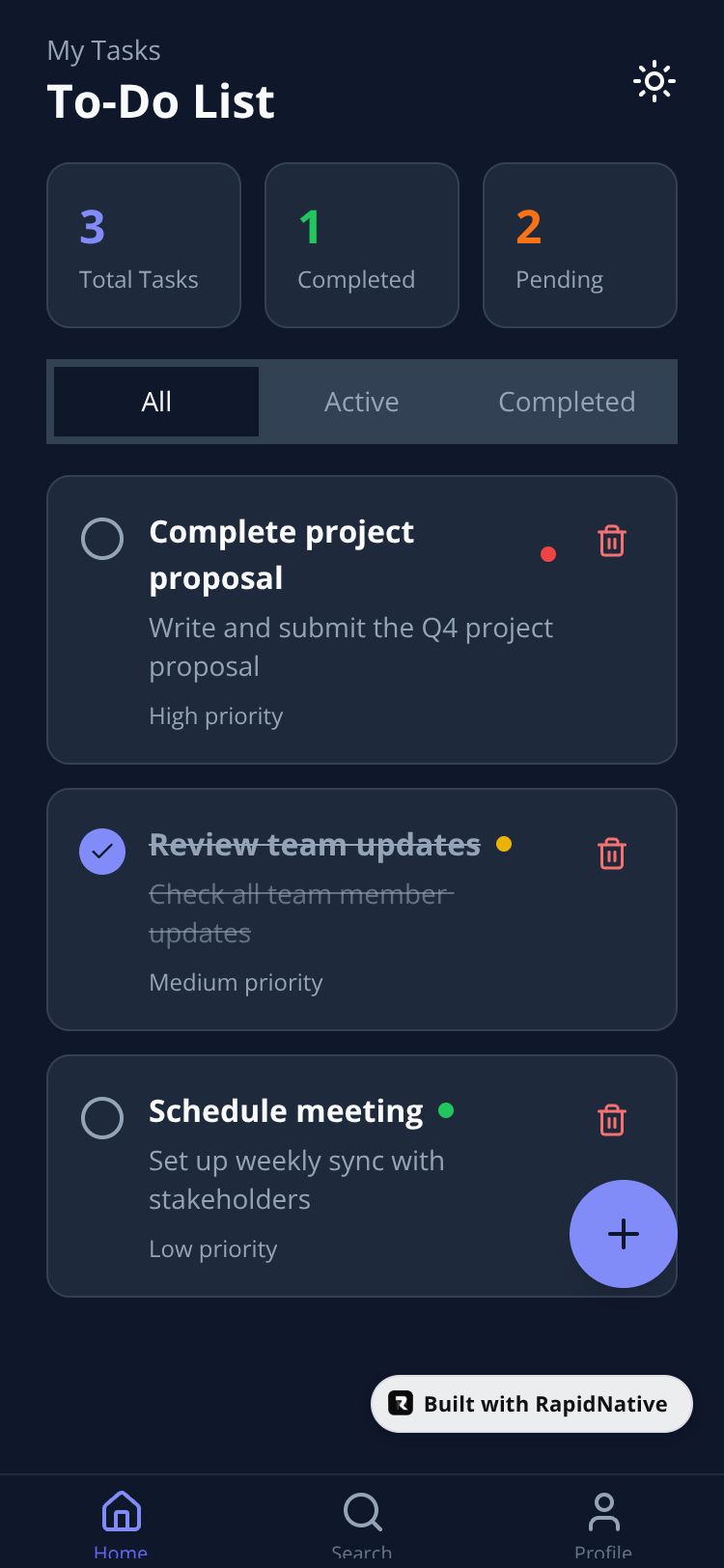Open the Built with RapidNative badge
Viewport: 724px width, 1568px height.
[x=532, y=1404]
